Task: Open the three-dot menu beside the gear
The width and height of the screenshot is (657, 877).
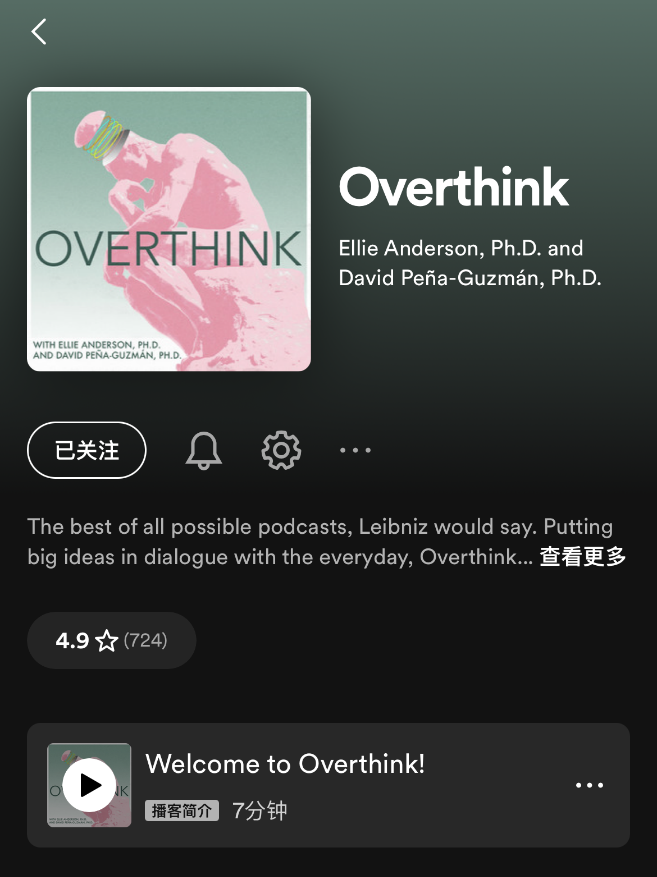Action: pos(355,451)
